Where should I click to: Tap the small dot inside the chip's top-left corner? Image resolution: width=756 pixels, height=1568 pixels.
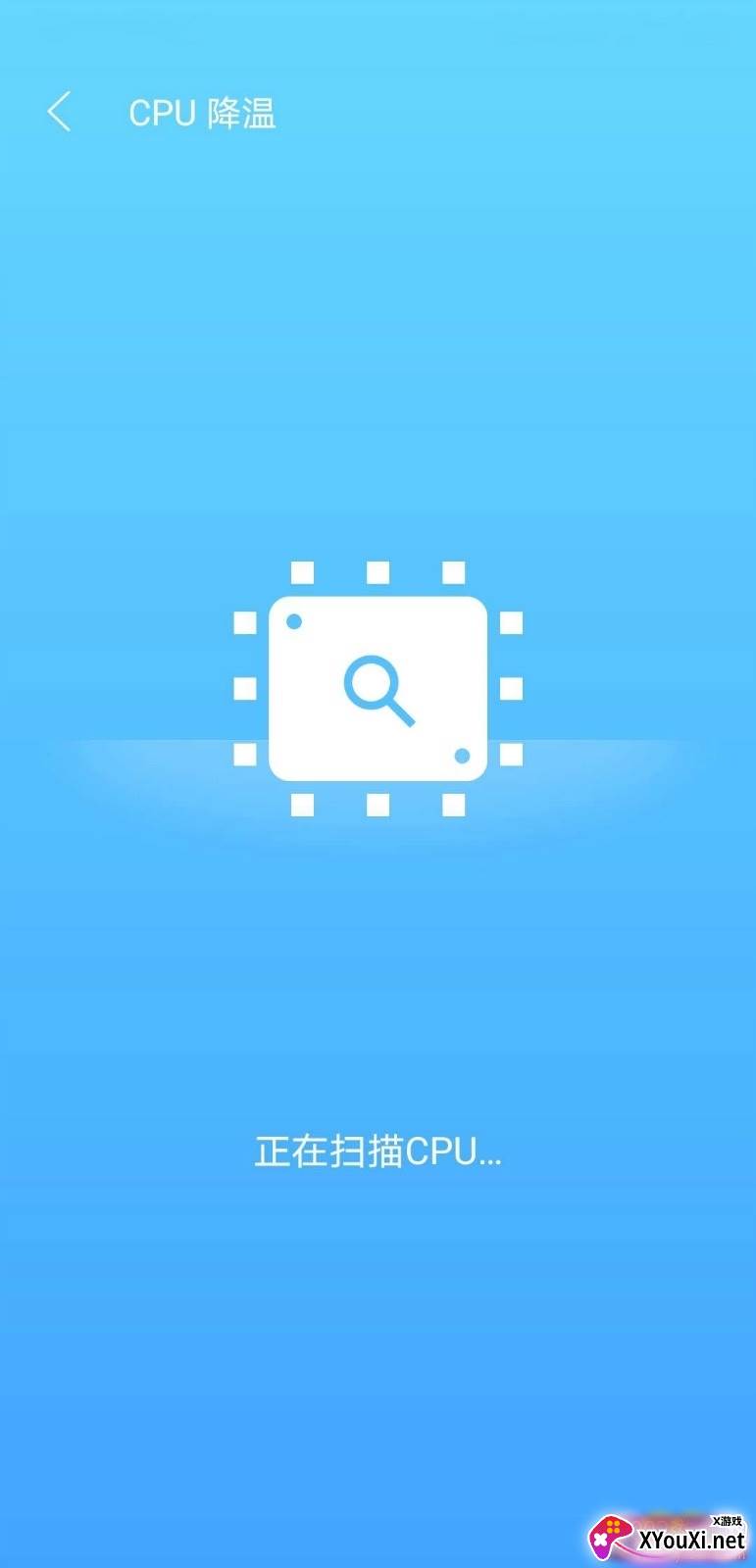[296, 619]
